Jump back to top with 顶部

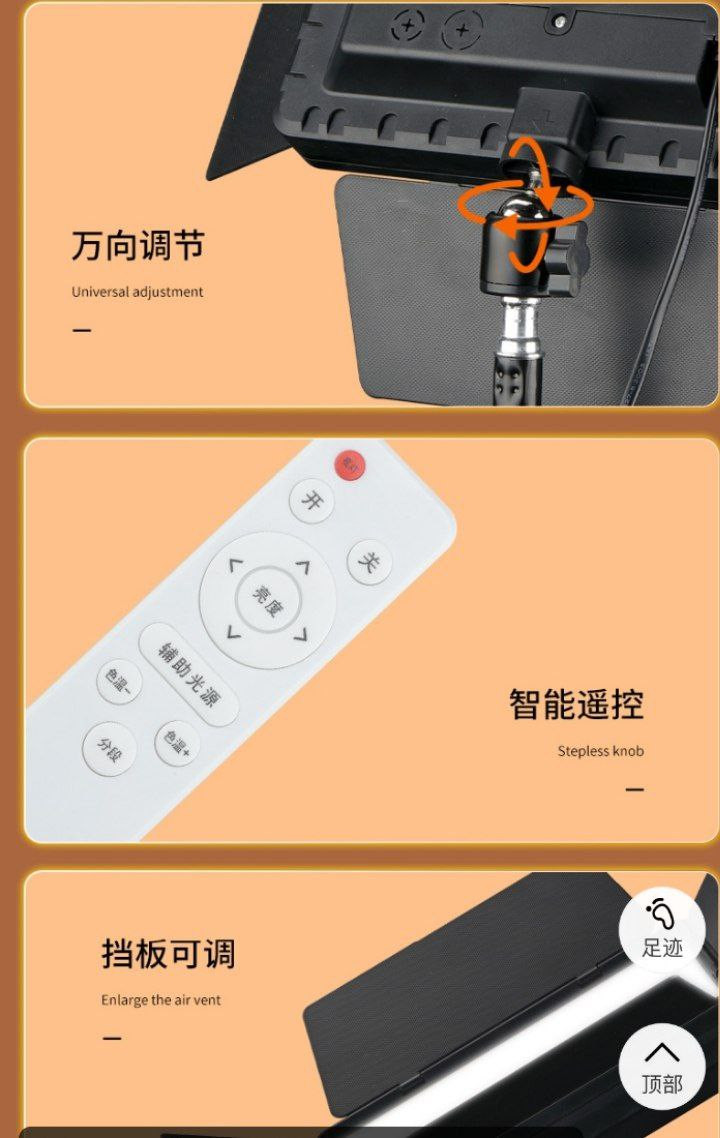point(661,1066)
